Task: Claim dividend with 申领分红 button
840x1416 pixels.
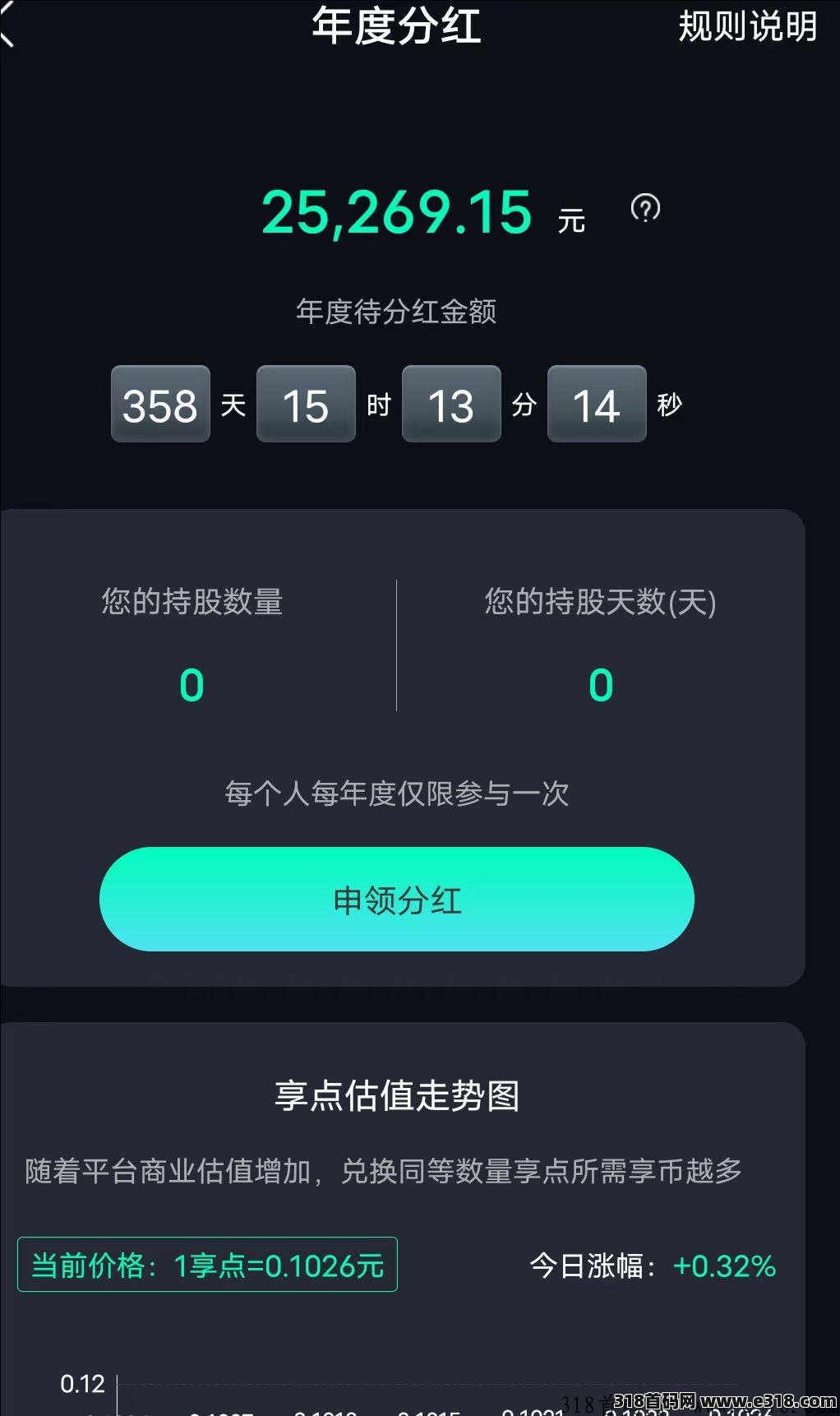Action: coord(397,900)
